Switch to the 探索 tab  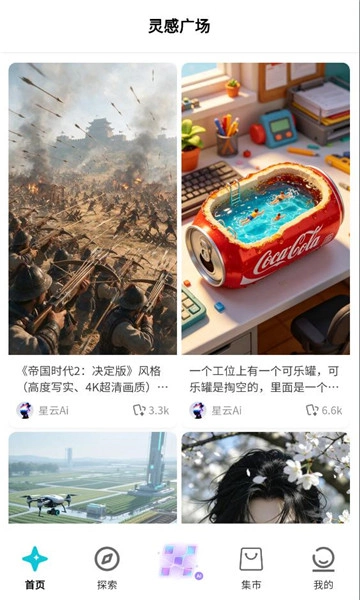(x=107, y=568)
